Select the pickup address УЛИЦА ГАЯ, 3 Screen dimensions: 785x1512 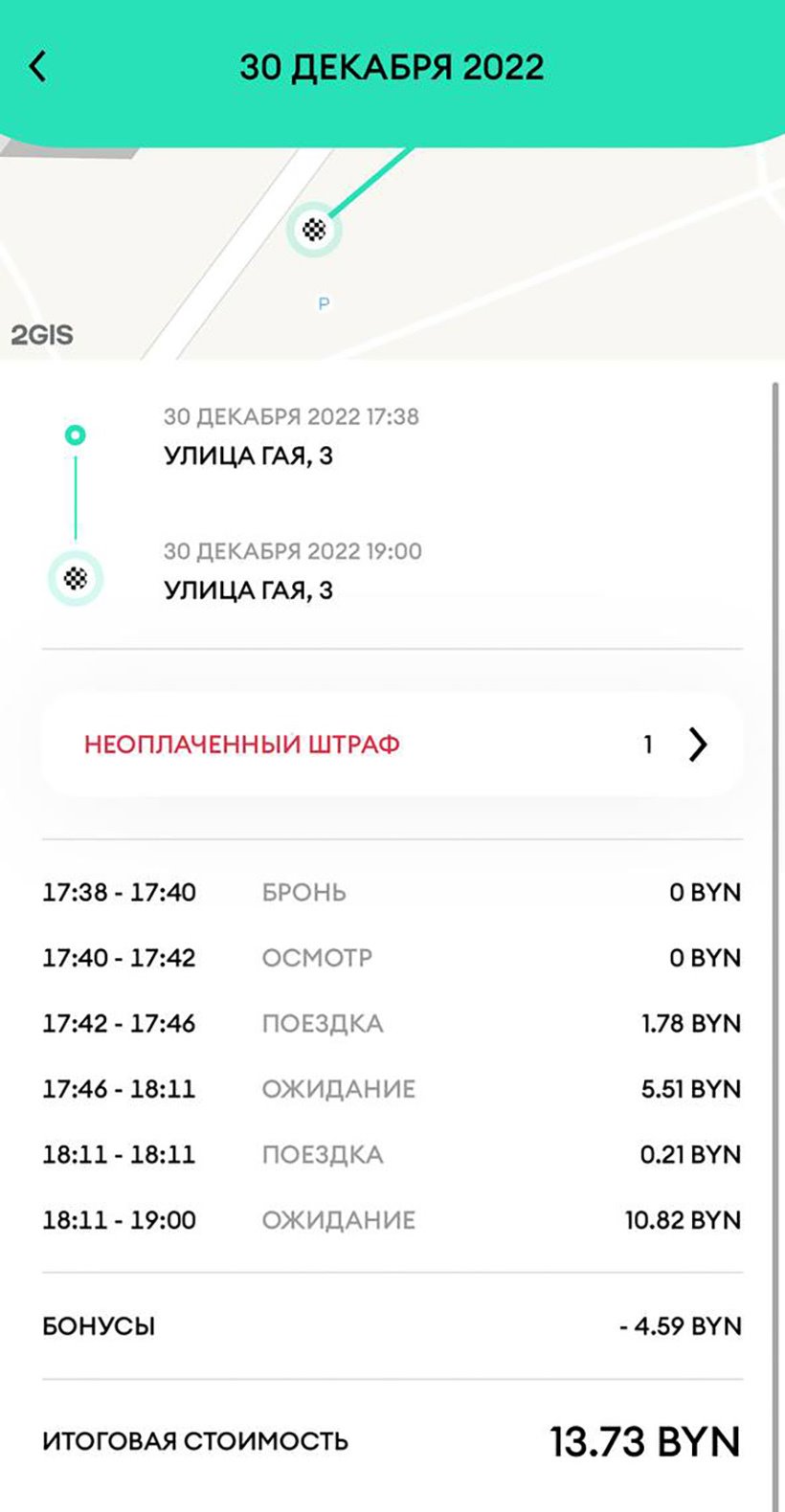coord(247,455)
